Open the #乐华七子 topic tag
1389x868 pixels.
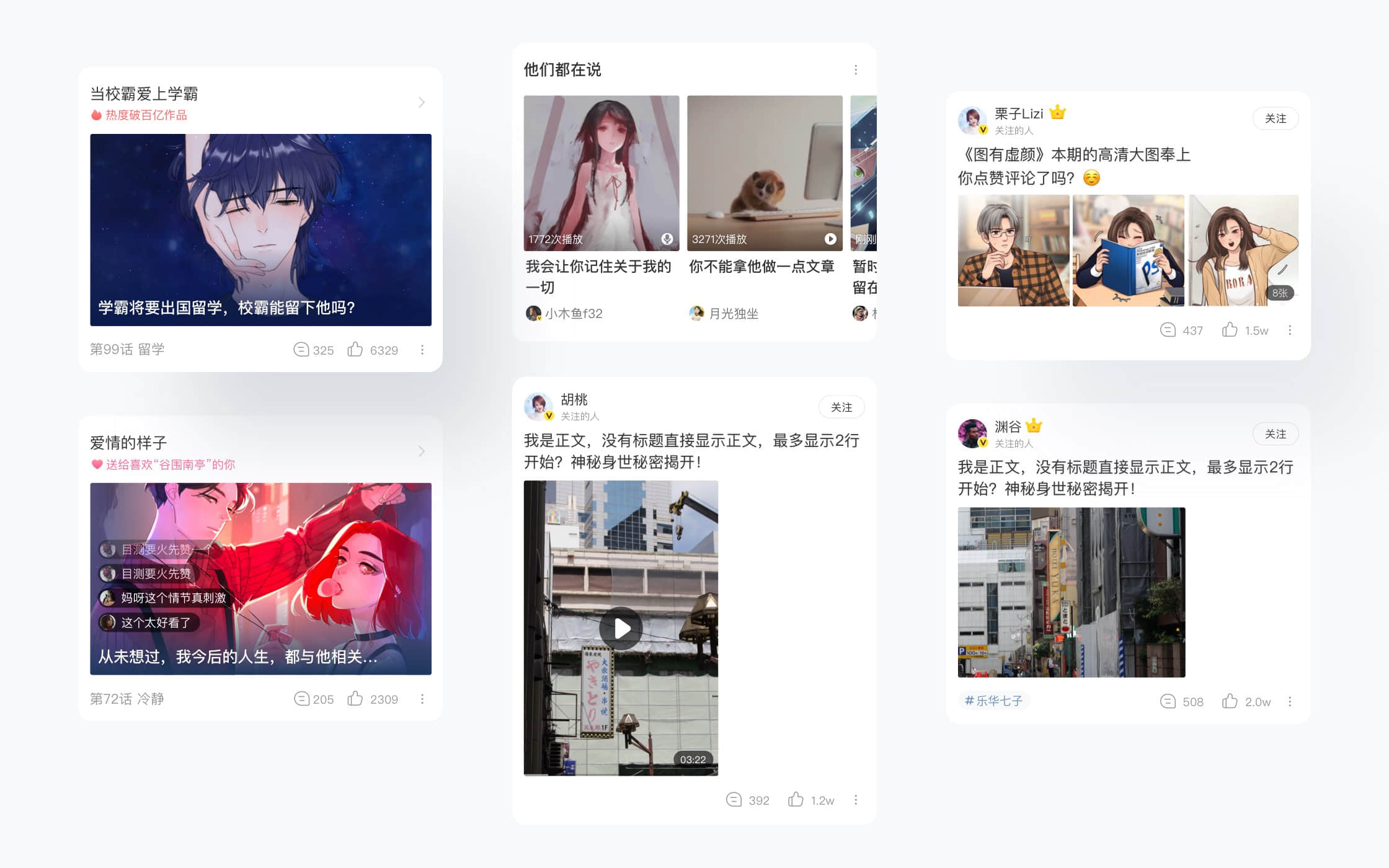click(993, 701)
